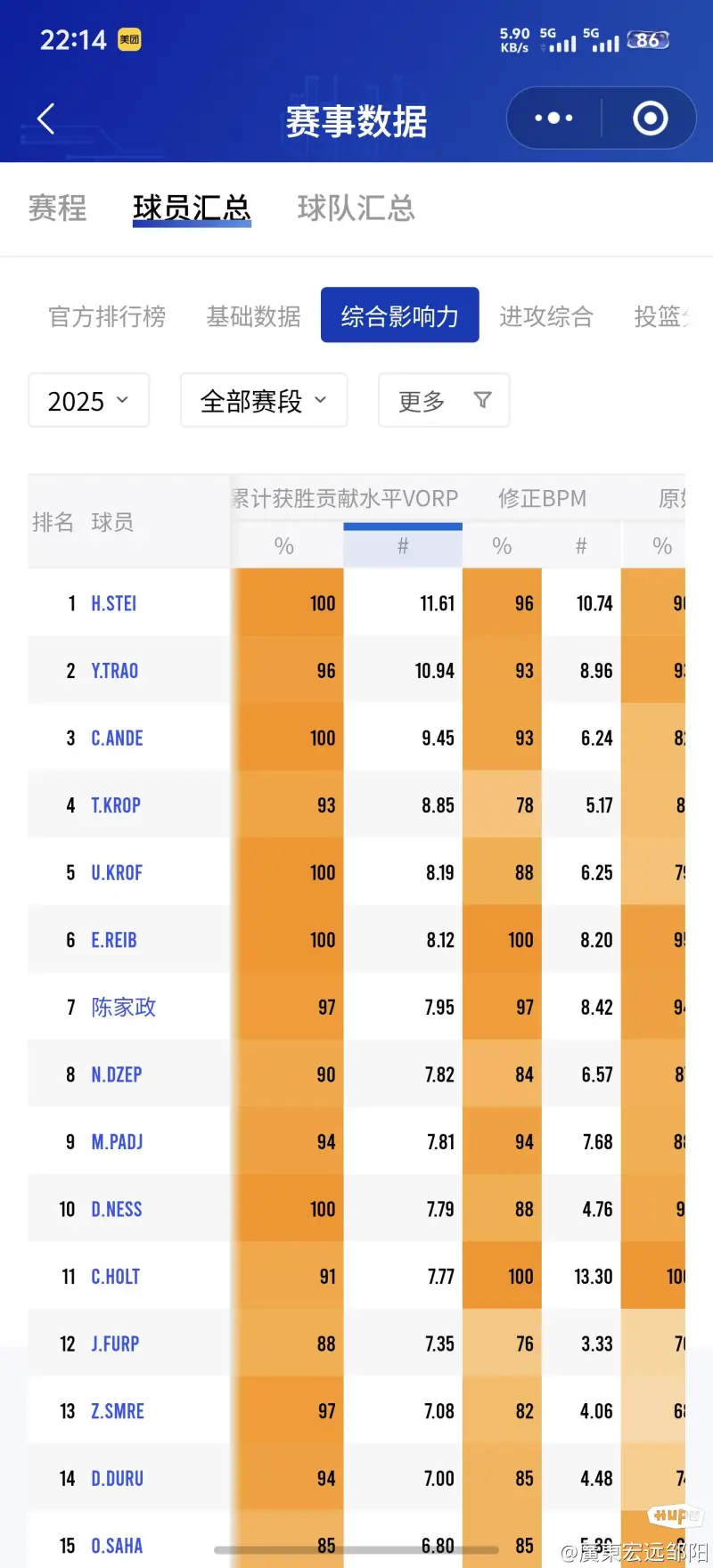Open player D.NESS's profile
This screenshot has height=1568, width=713.
click(117, 1210)
